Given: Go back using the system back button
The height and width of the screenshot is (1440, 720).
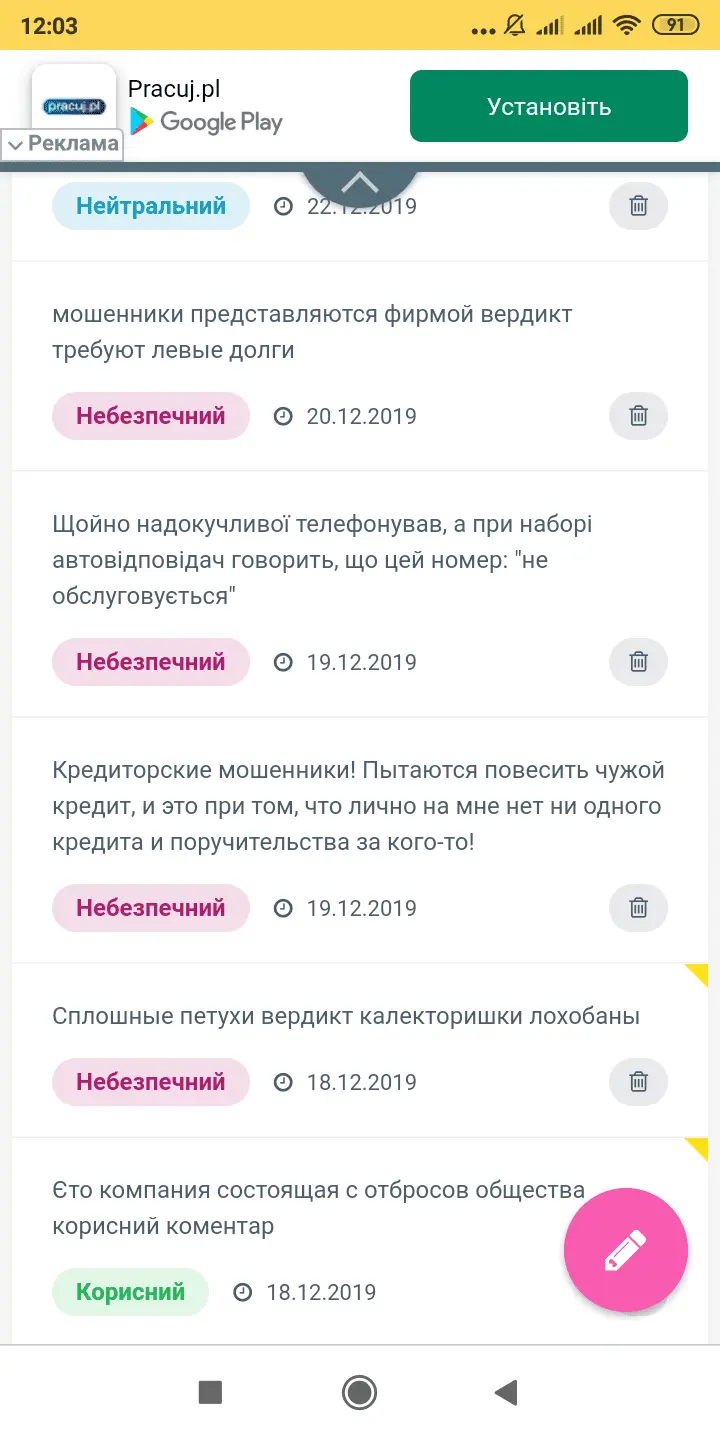Looking at the screenshot, I should [506, 1392].
